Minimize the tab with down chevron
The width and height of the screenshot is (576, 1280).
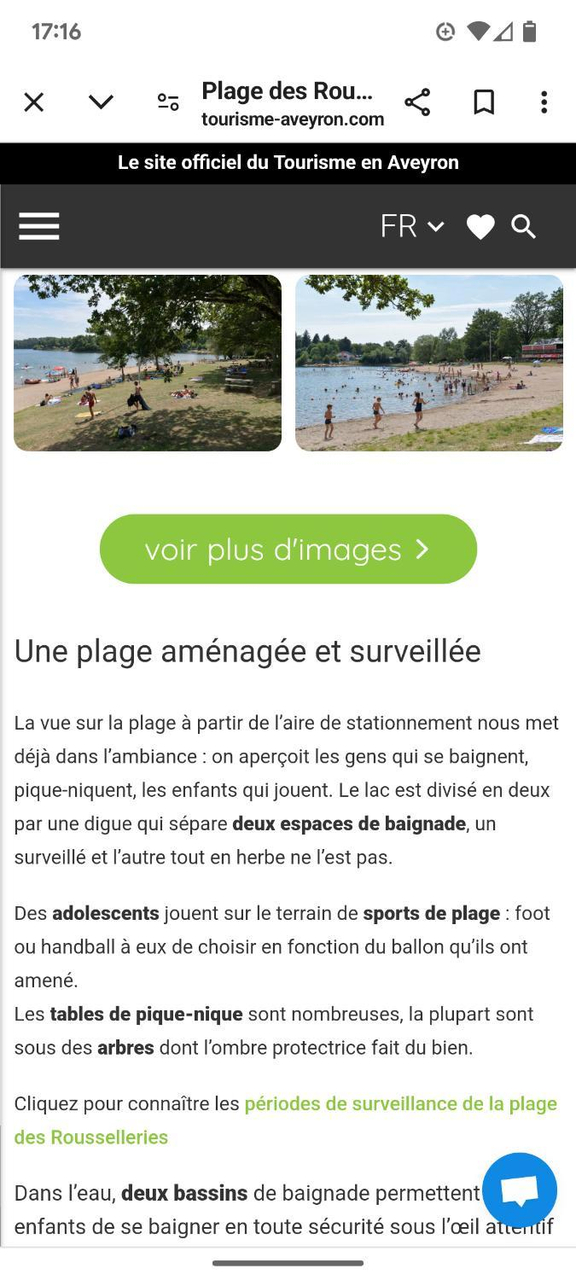point(101,102)
